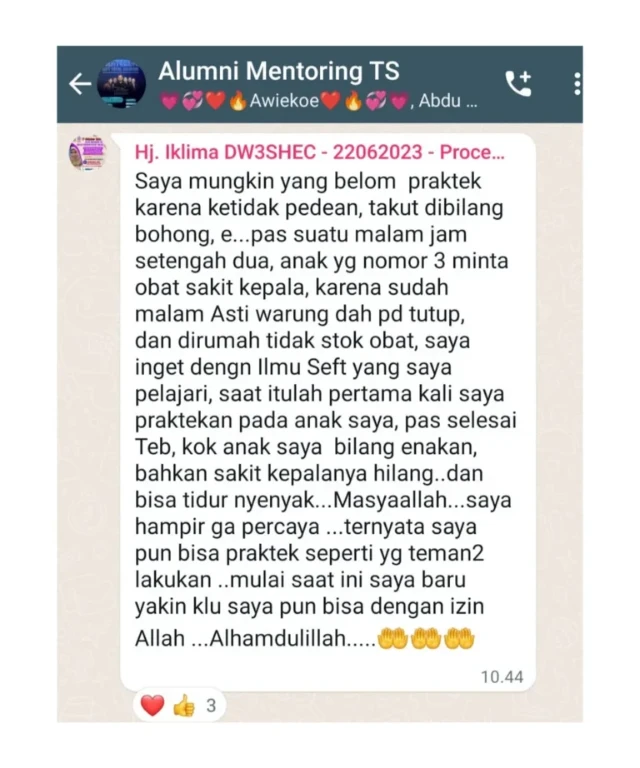Screen dimensions: 640x768
Task: Start a group voice call
Action: click(518, 84)
